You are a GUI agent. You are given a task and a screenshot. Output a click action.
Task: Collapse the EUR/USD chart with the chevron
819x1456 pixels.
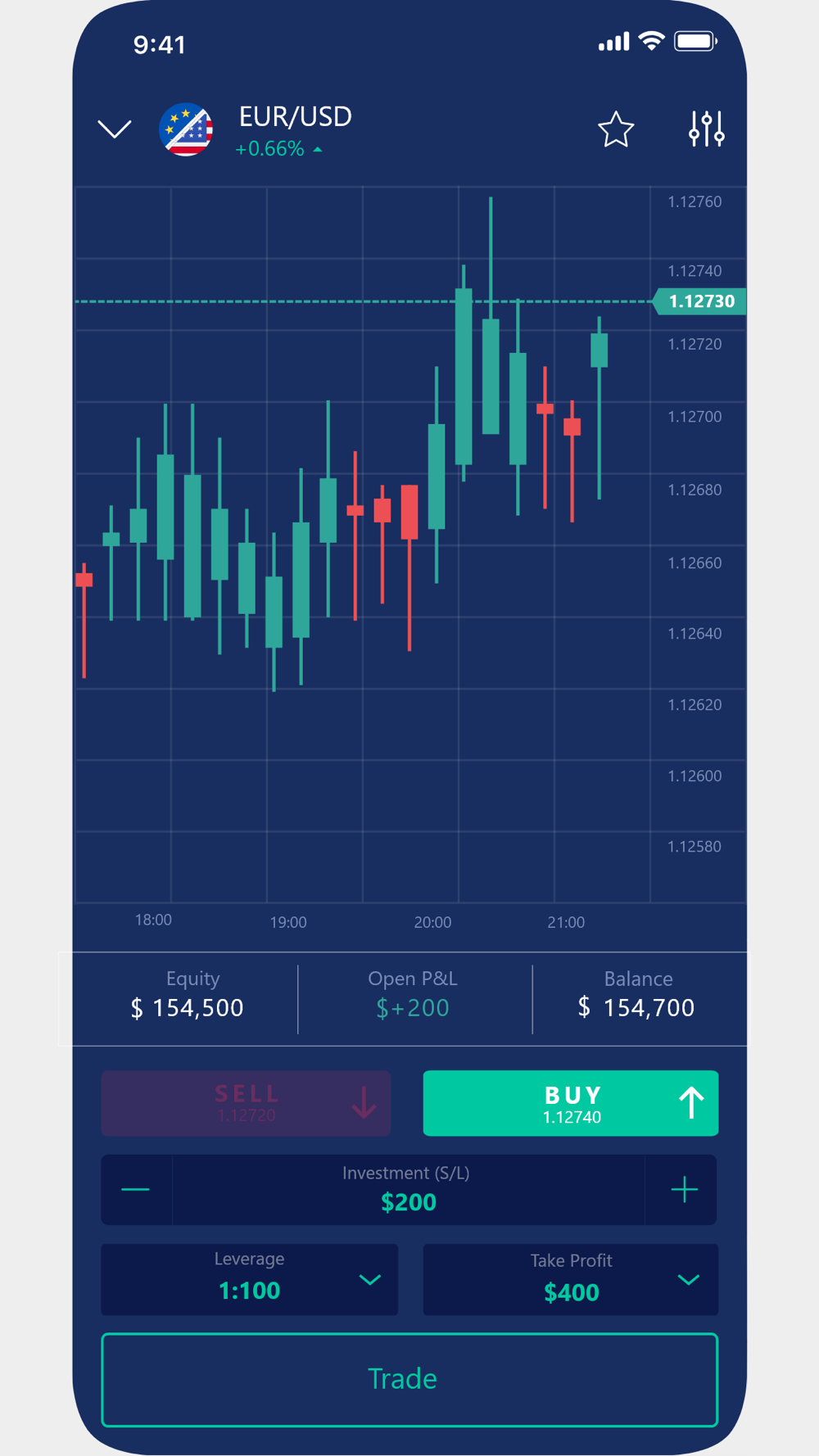115,129
